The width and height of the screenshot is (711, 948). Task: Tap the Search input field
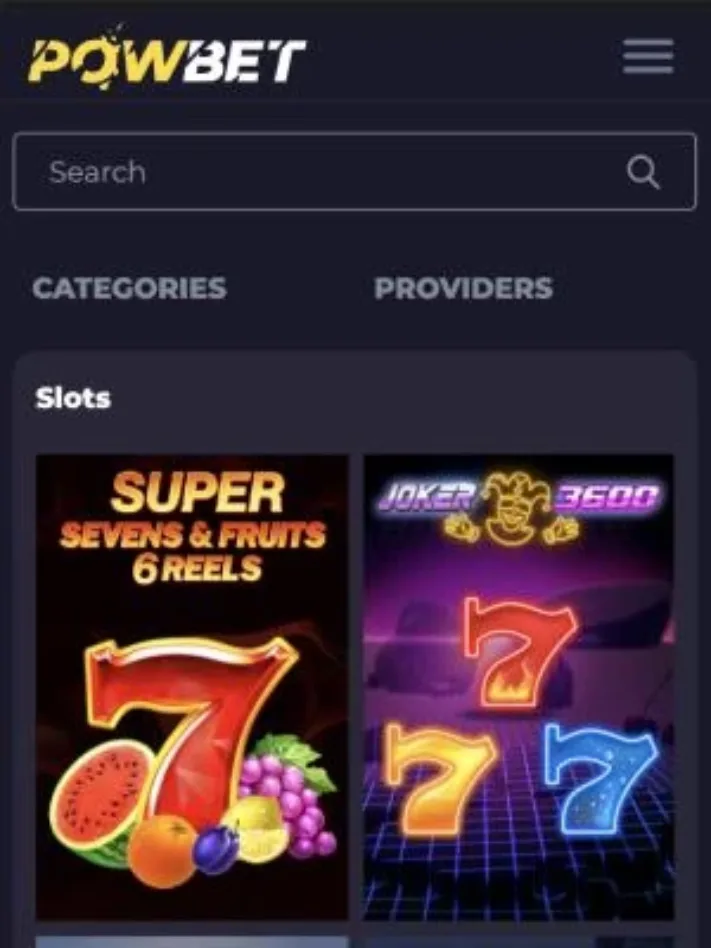click(x=320, y=172)
